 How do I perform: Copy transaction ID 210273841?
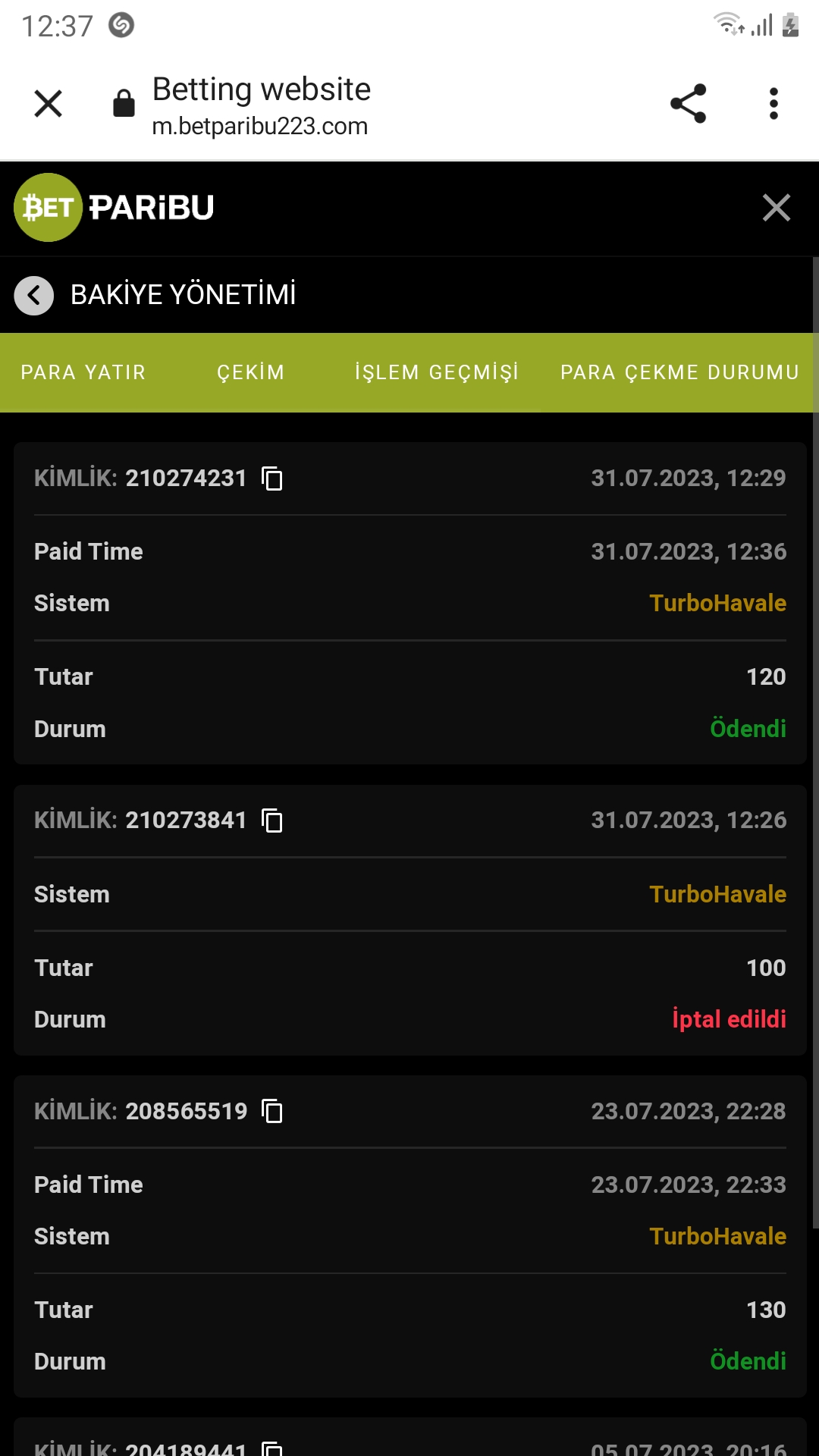click(272, 821)
